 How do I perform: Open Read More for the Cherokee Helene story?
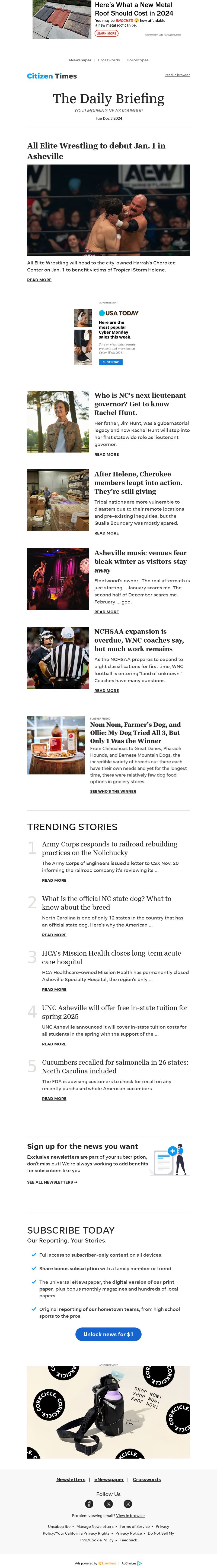point(106,533)
